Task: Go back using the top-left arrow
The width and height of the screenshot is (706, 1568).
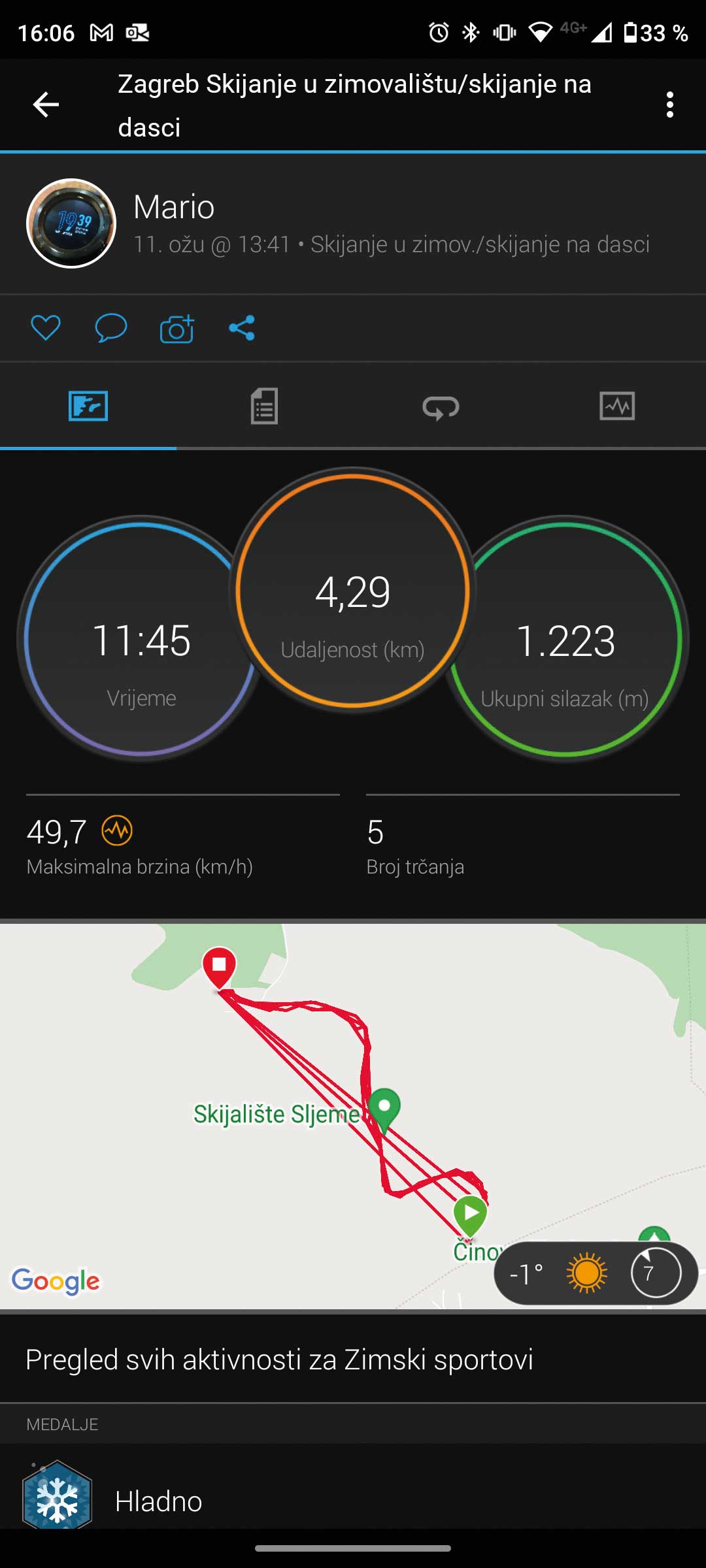Action: (46, 105)
